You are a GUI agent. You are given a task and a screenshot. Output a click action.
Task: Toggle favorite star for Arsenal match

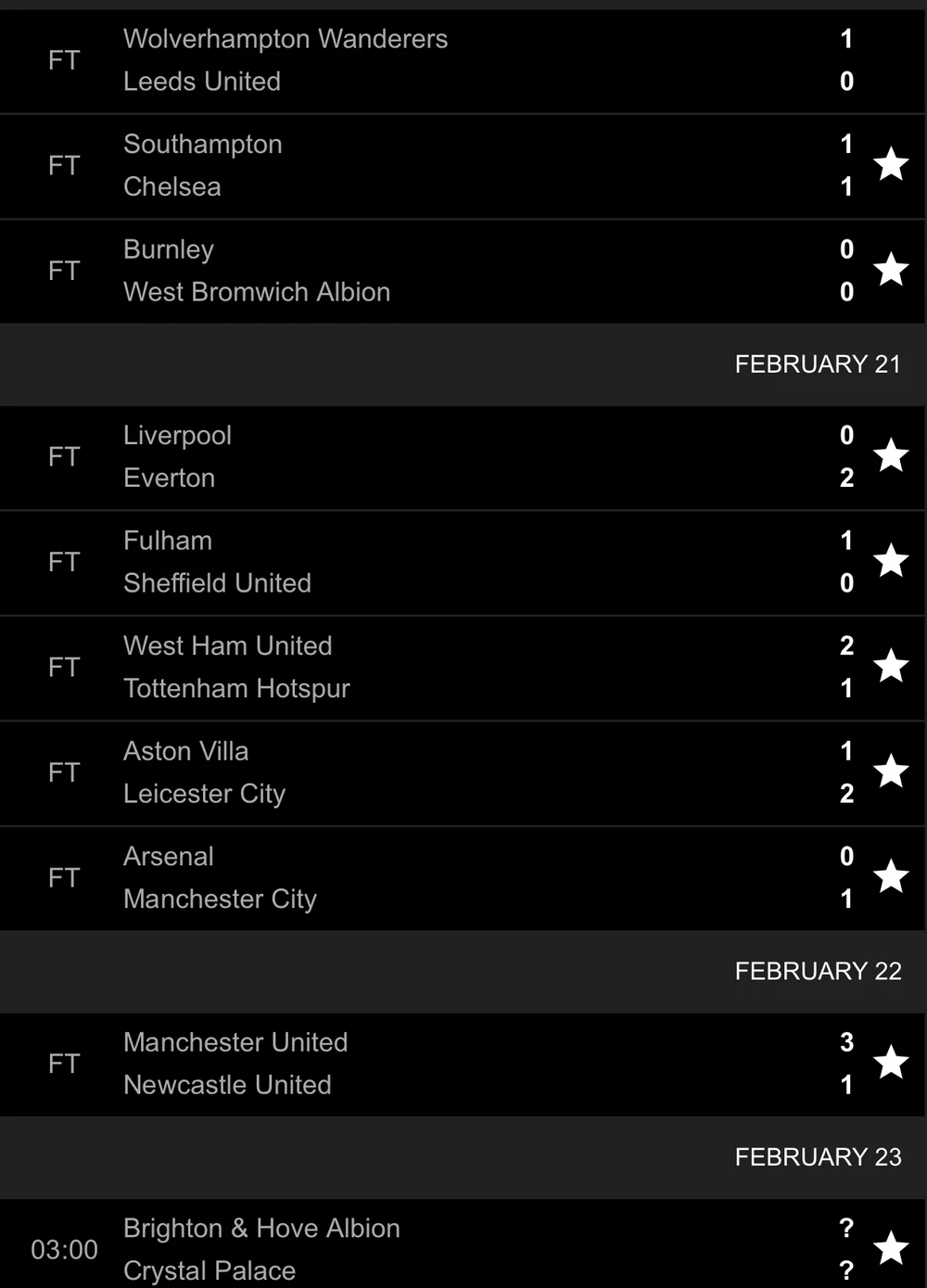point(891,877)
